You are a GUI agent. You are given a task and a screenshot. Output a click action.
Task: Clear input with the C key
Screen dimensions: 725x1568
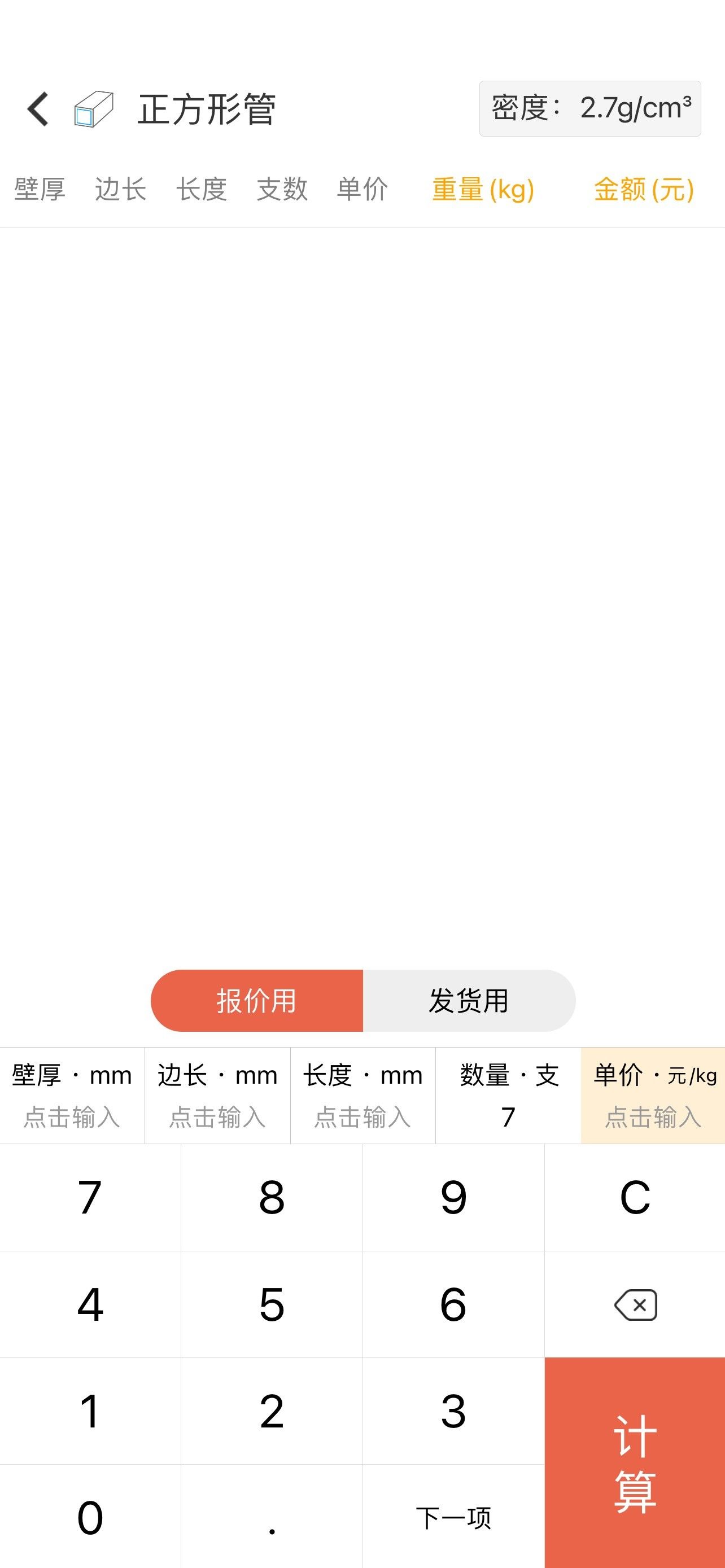point(635,1197)
